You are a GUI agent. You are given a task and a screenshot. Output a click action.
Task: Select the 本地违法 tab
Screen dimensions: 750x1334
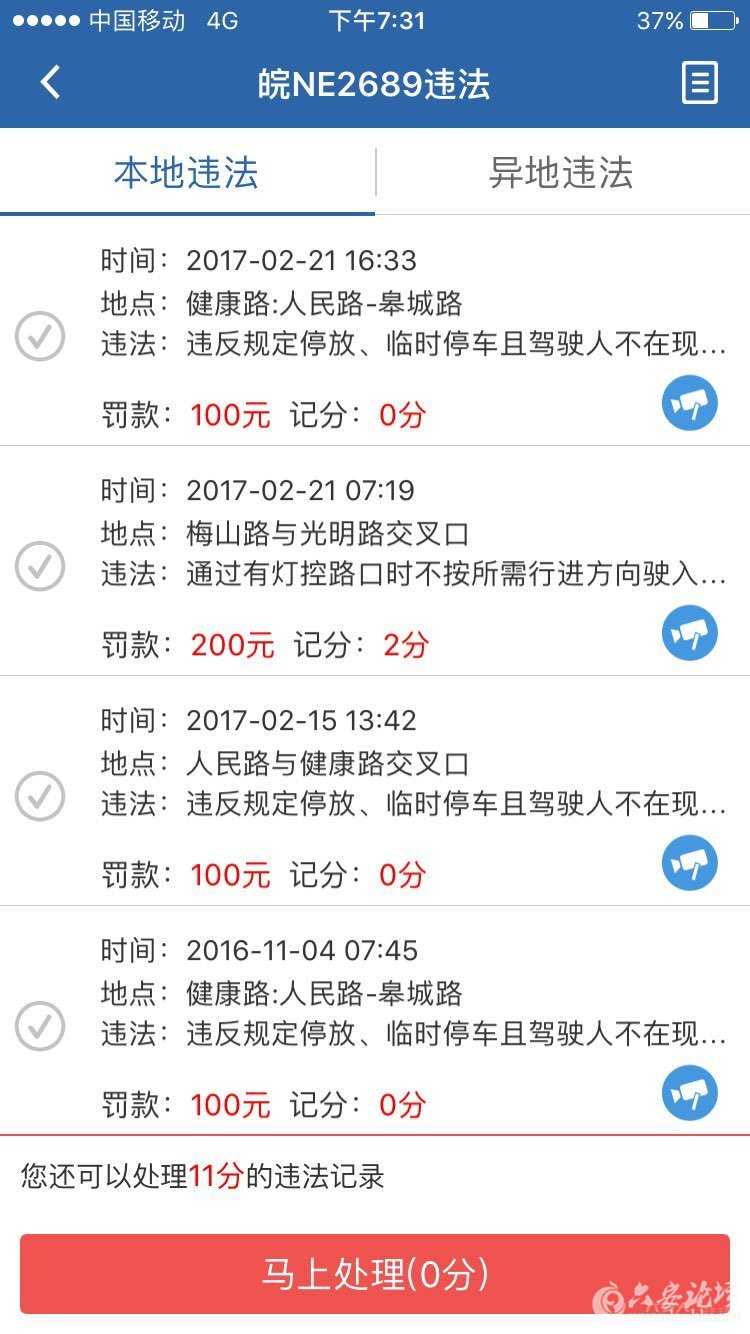187,173
